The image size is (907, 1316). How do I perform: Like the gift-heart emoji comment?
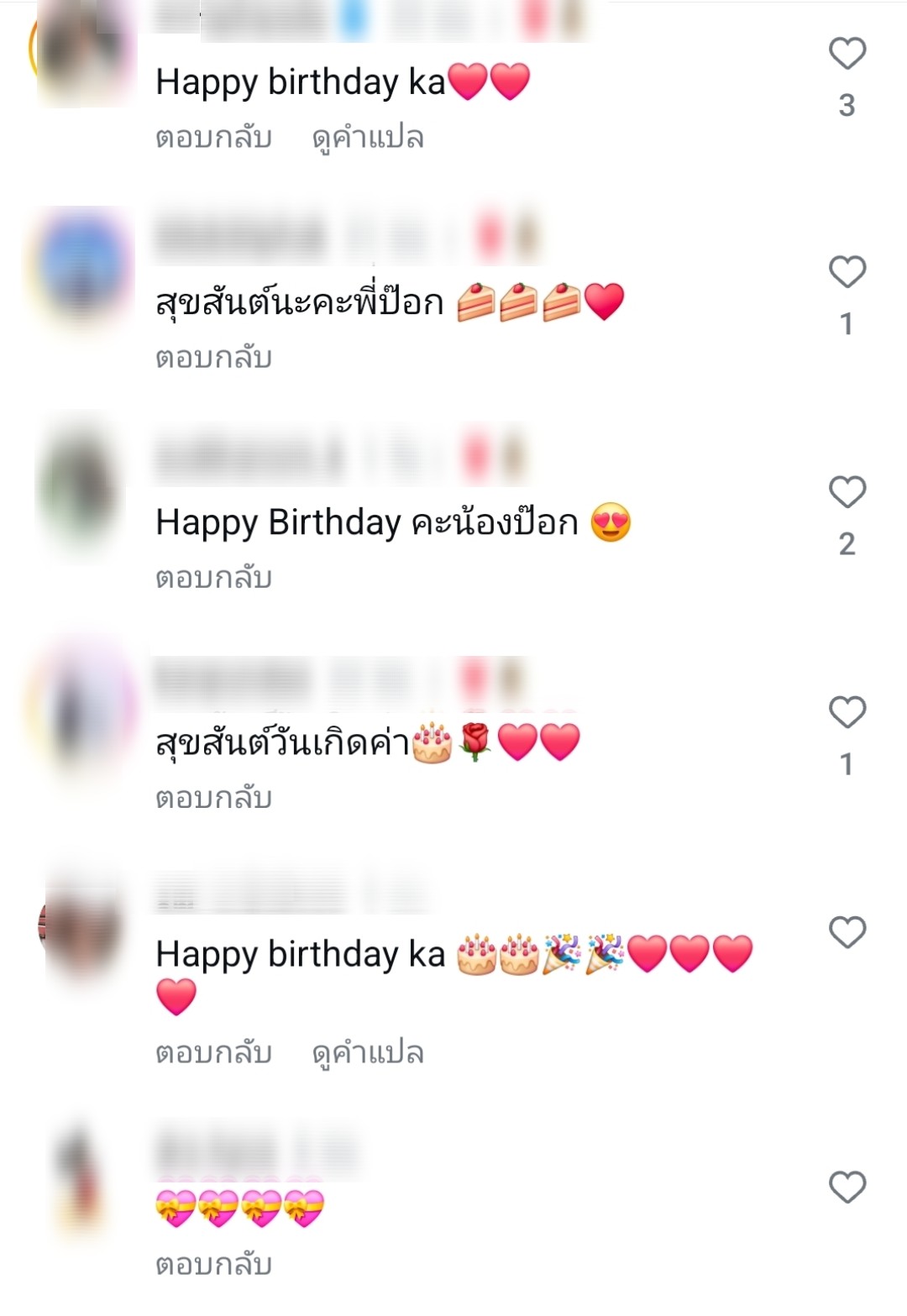(847, 1188)
